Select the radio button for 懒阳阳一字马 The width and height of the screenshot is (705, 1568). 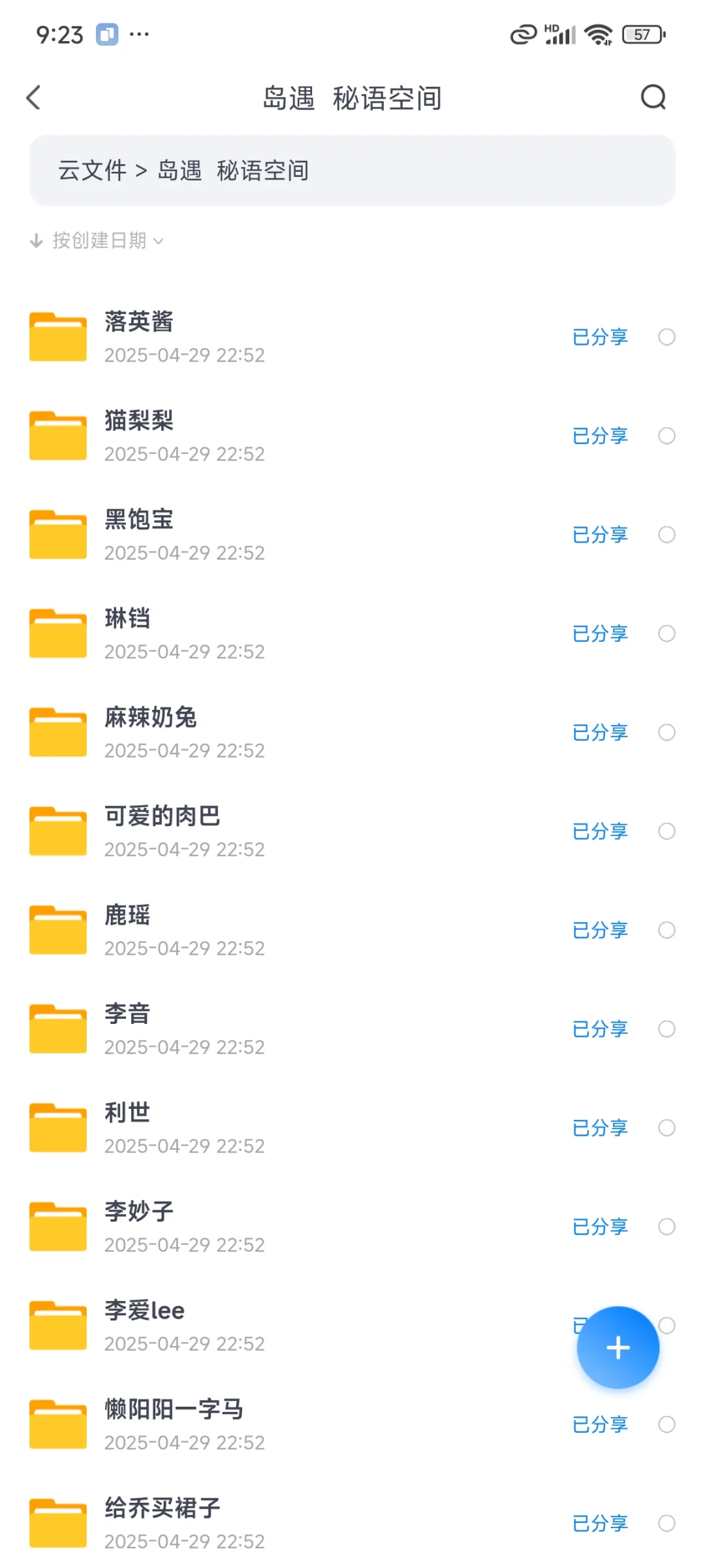coord(666,1424)
